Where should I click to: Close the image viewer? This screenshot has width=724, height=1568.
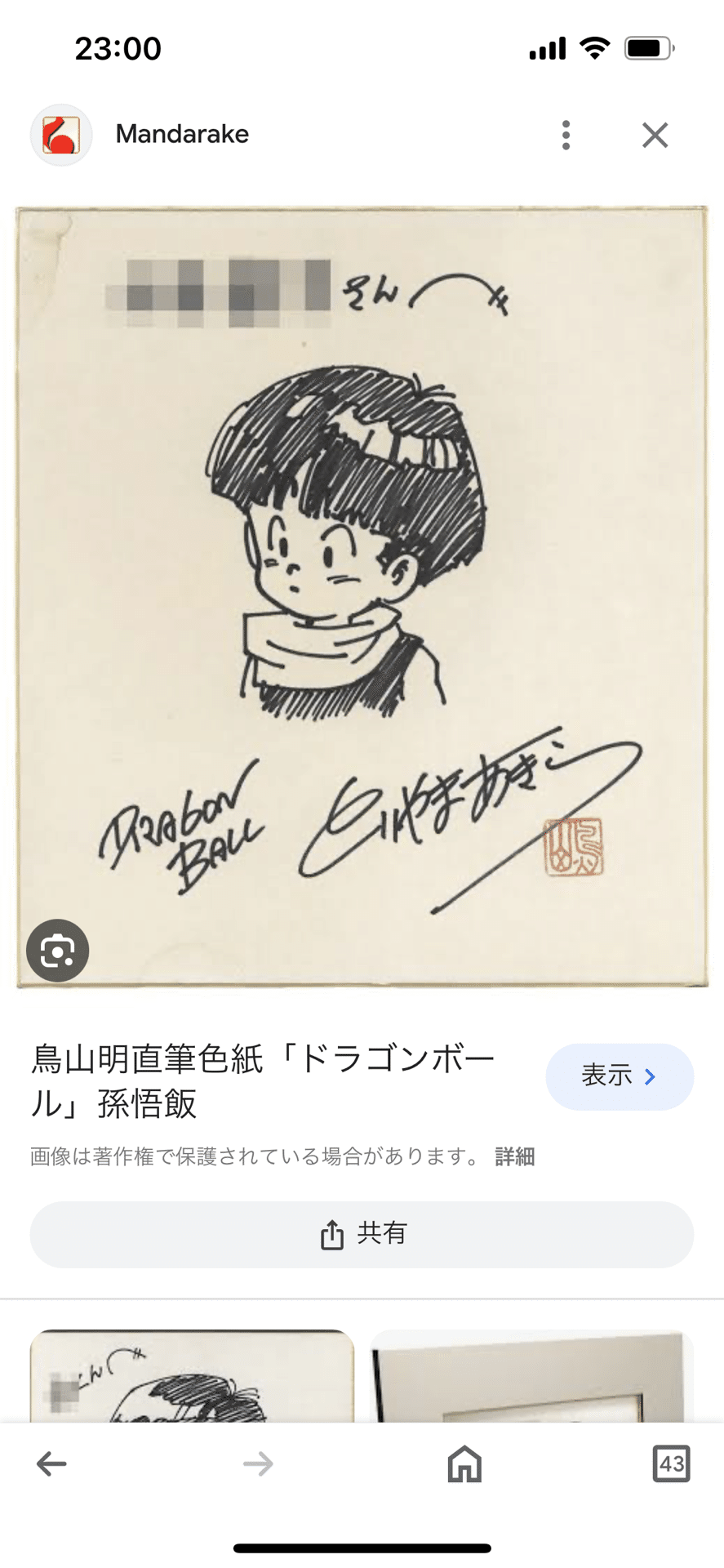click(x=655, y=135)
